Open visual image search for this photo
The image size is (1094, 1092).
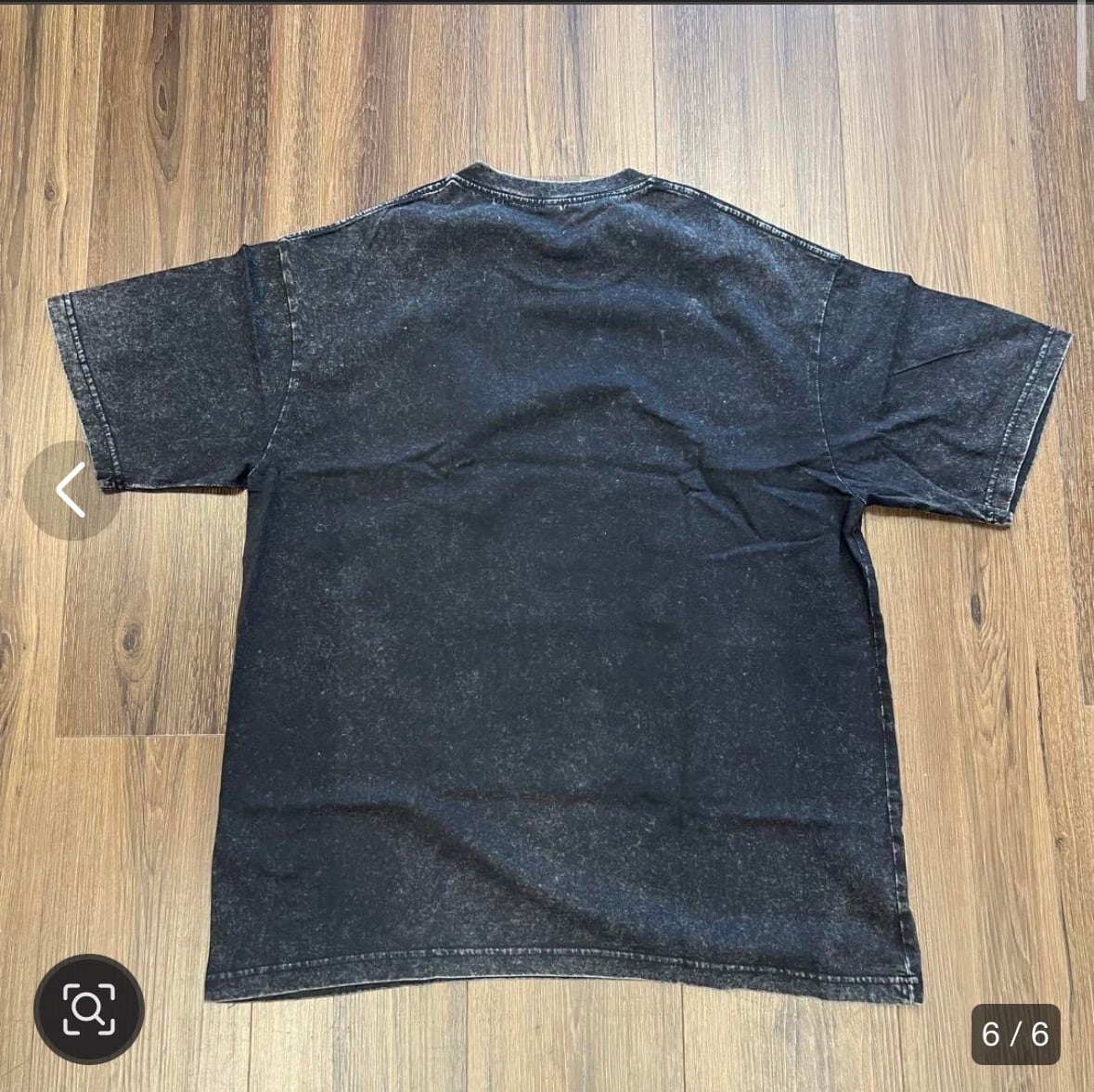click(x=88, y=1008)
